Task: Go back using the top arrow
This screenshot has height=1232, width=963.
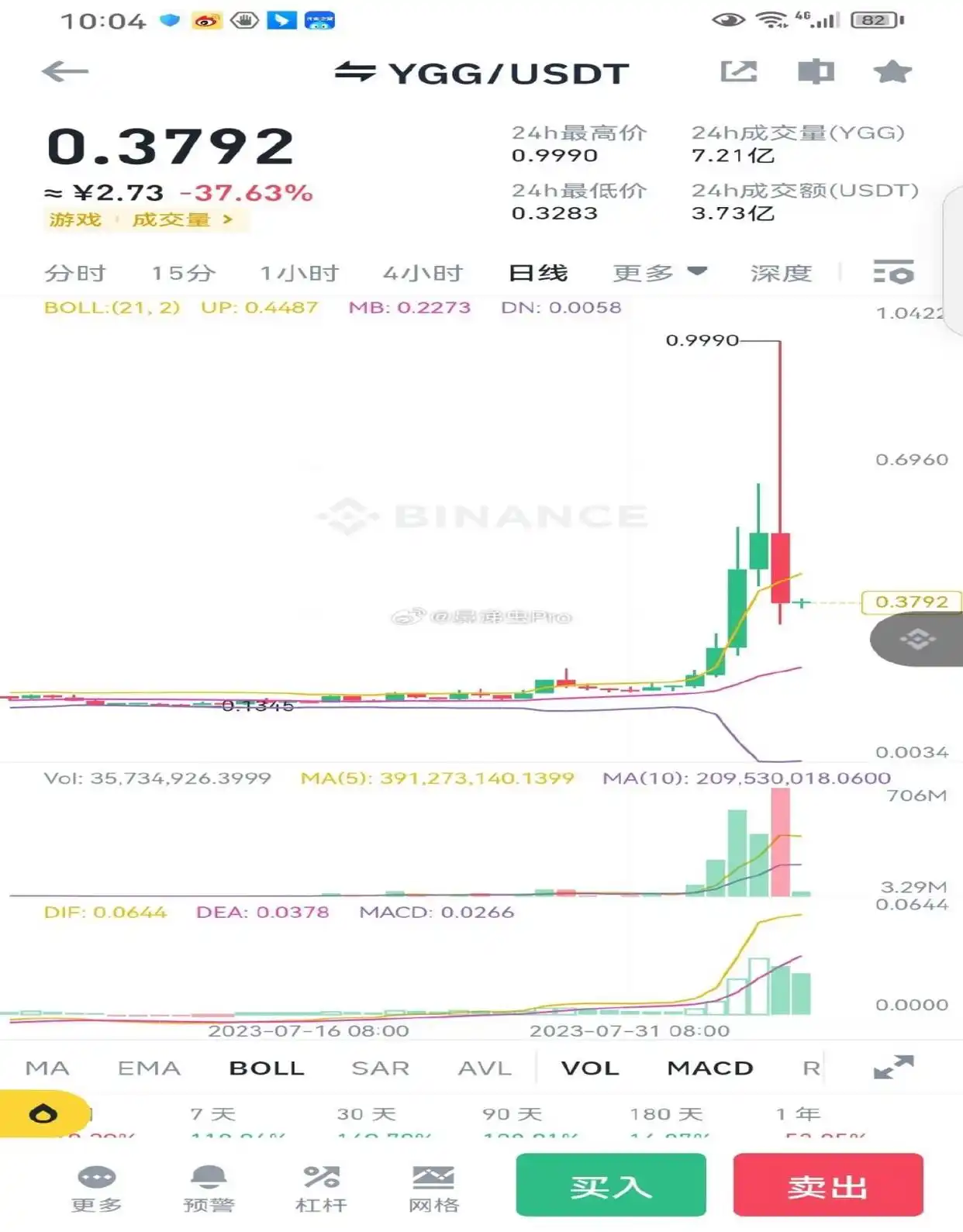Action: click(65, 72)
